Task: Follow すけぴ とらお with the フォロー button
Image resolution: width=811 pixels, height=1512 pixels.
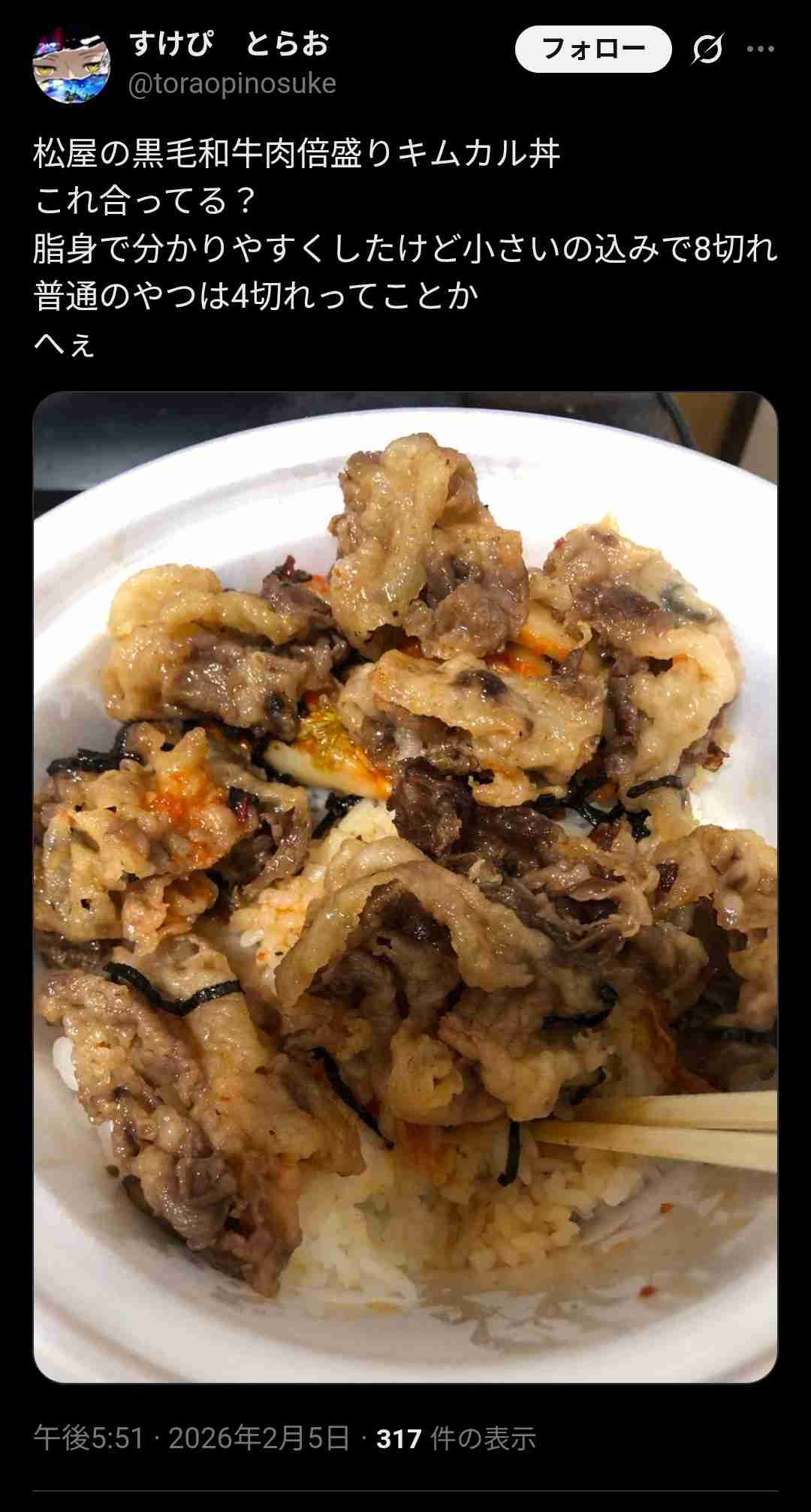Action: [x=592, y=50]
